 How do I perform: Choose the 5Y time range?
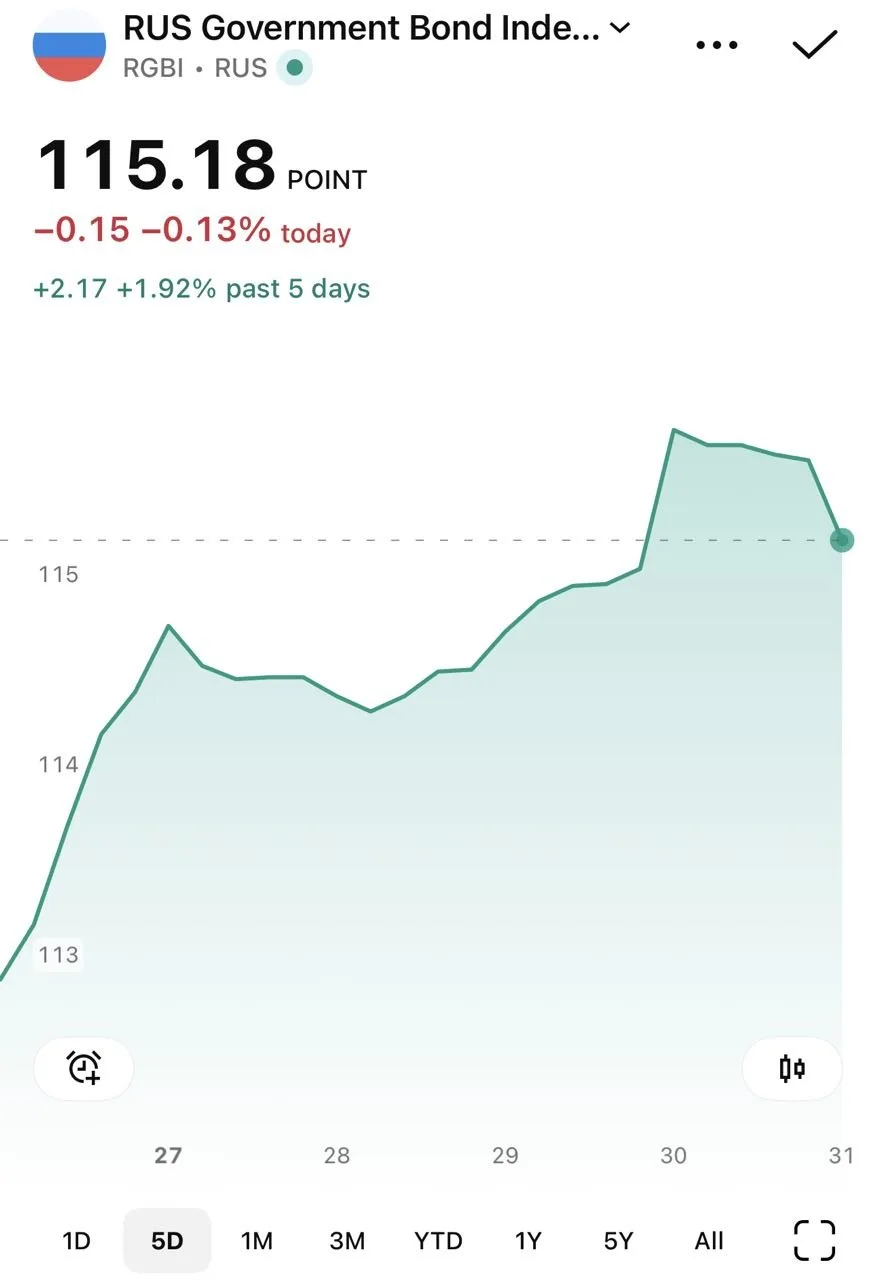618,1241
